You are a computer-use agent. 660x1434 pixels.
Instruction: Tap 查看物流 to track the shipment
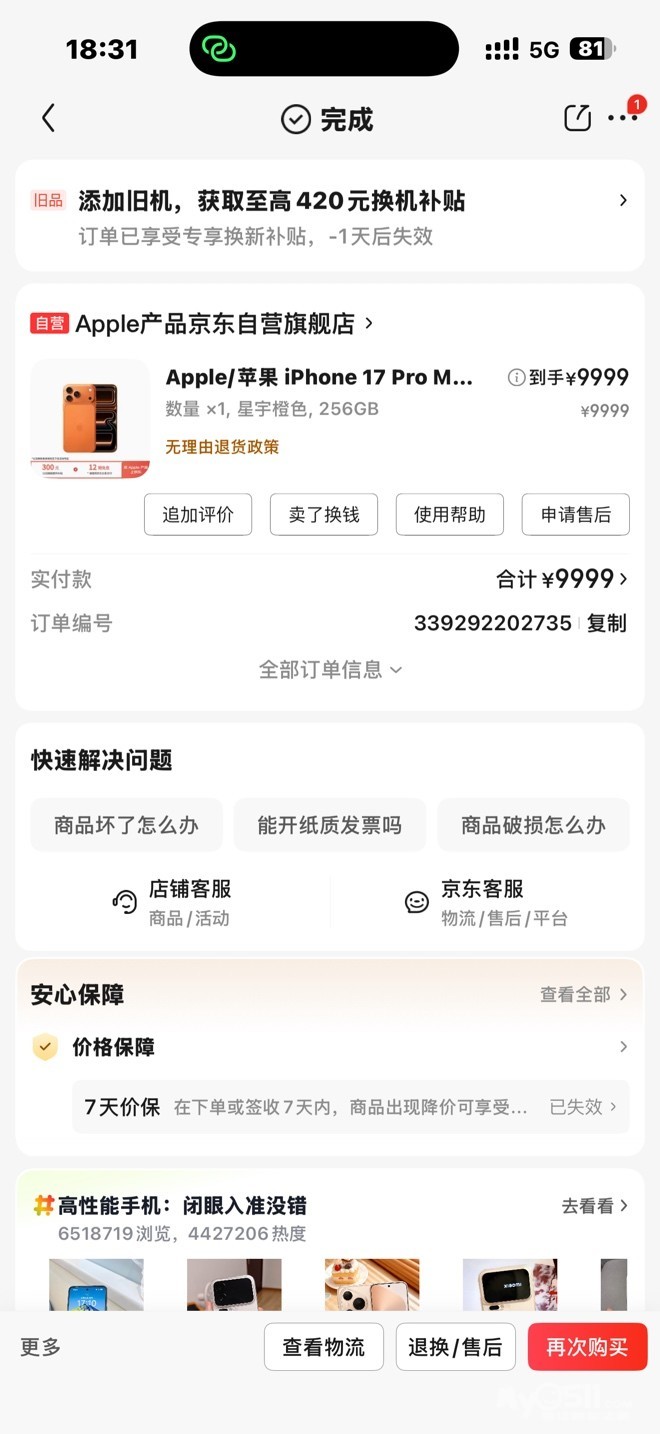pyautogui.click(x=324, y=1347)
